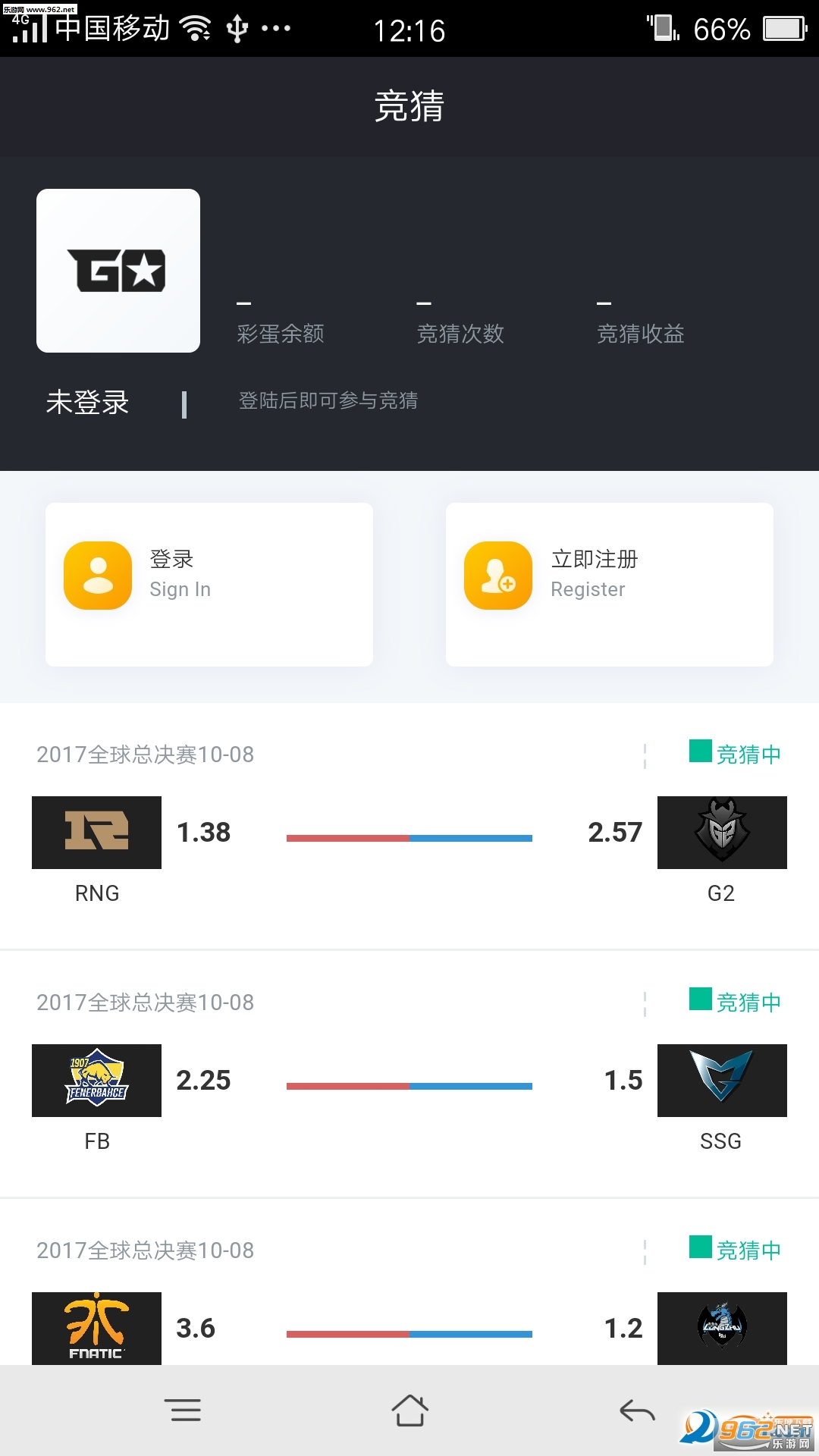Go to the system home screen
819x1456 pixels.
pos(409,1410)
